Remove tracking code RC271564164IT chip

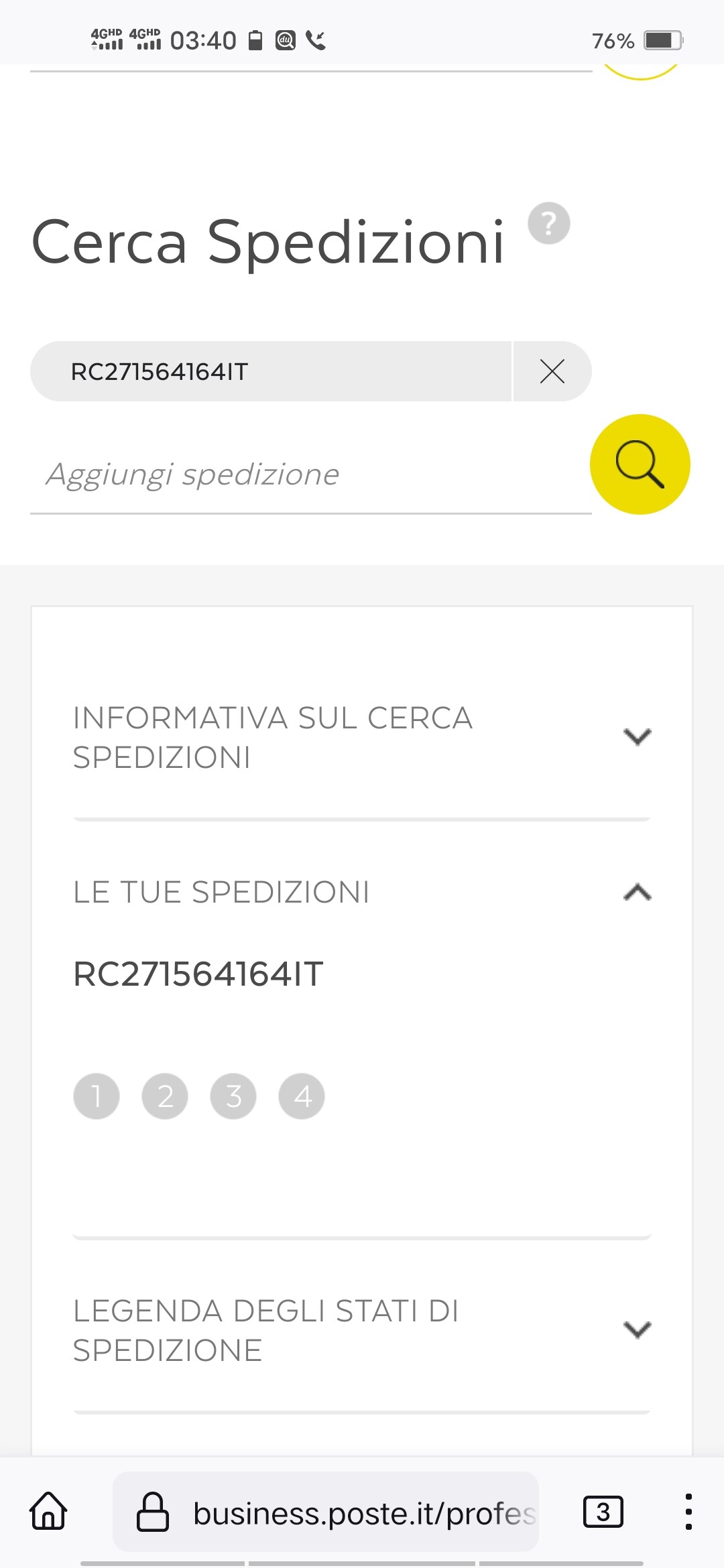552,371
